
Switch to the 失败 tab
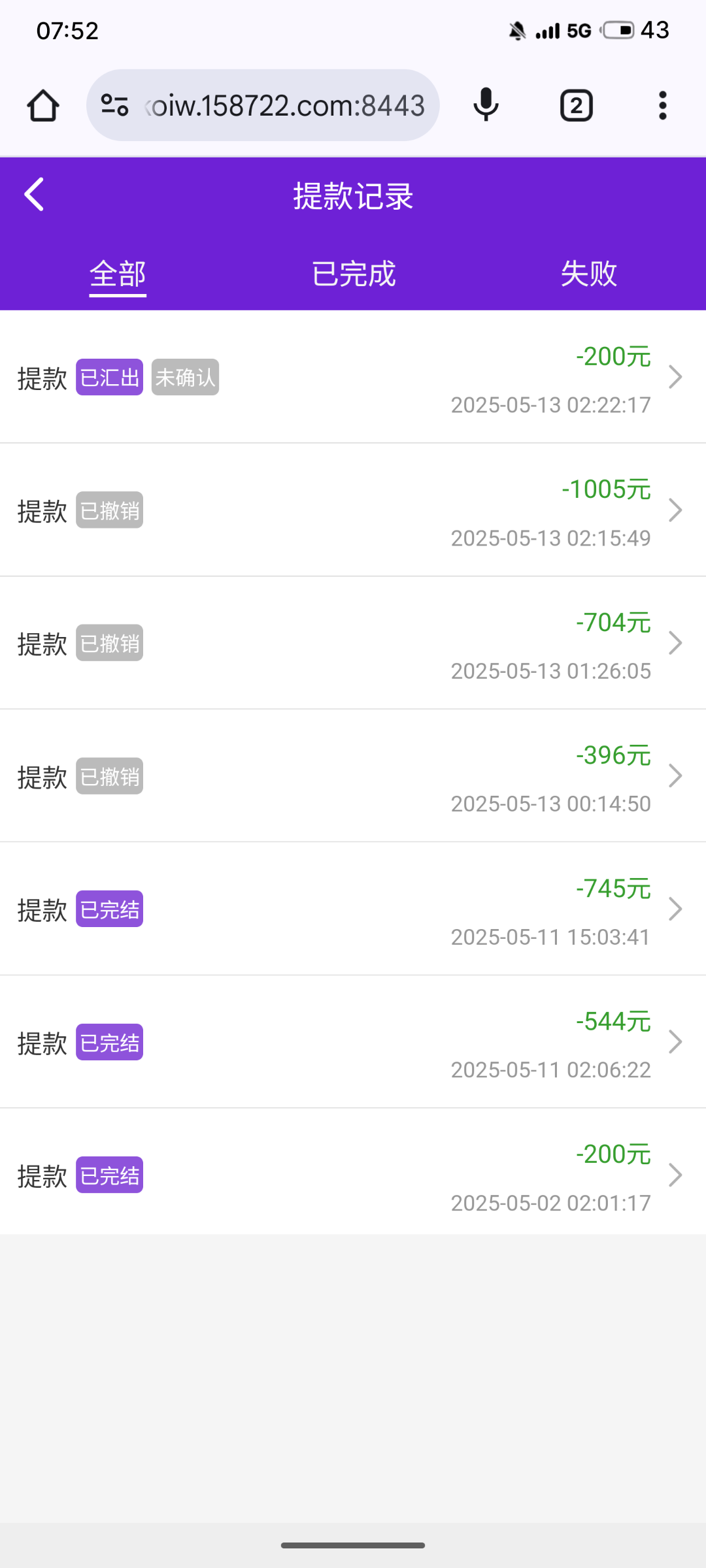click(x=588, y=274)
